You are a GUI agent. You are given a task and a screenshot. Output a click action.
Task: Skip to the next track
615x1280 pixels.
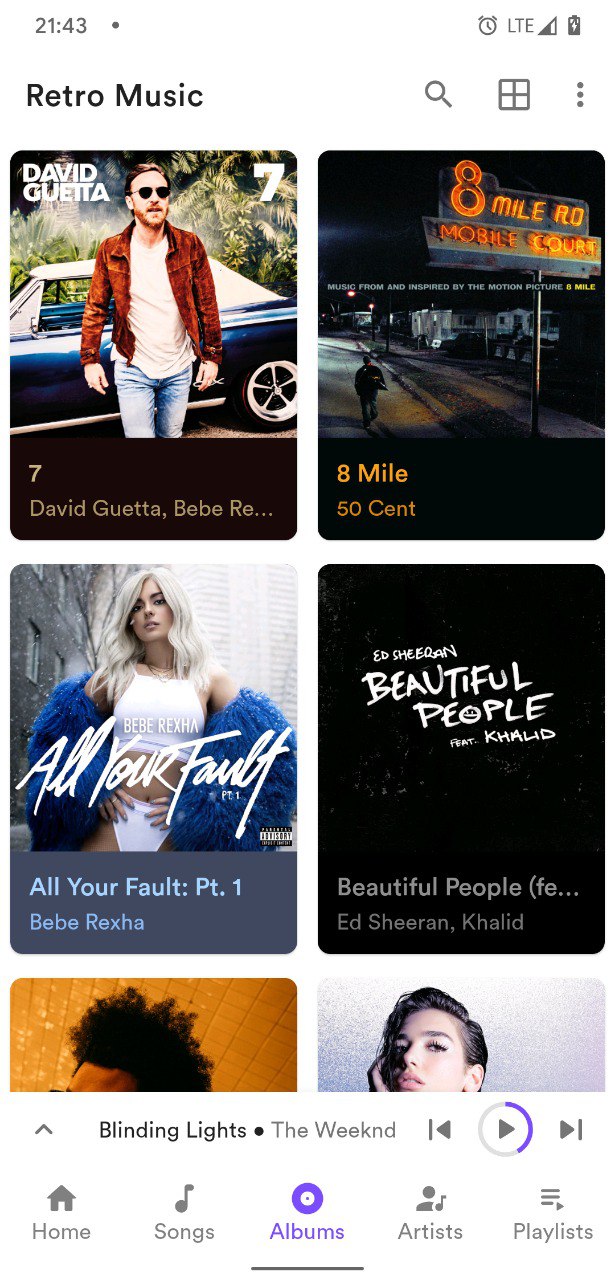click(x=571, y=1130)
